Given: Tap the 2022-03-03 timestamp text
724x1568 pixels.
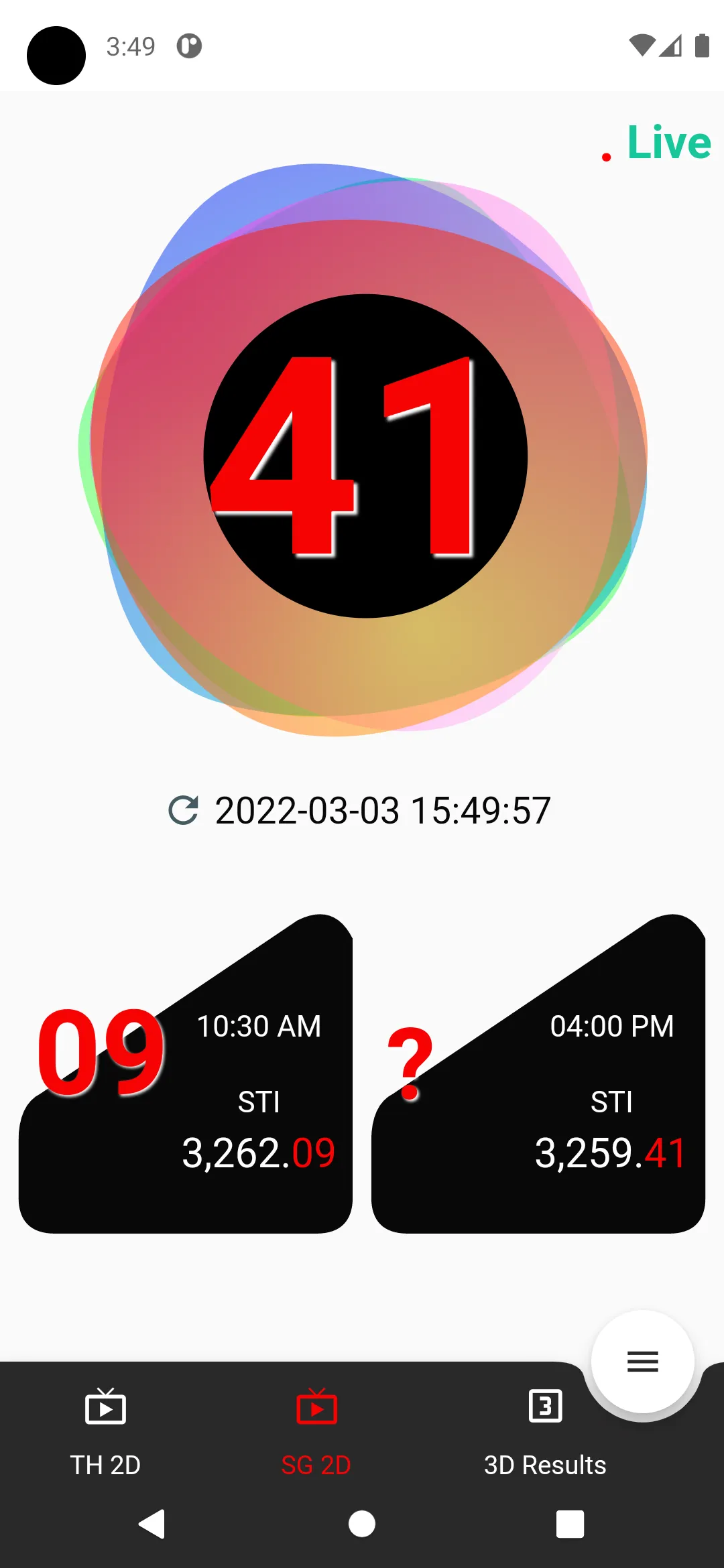Looking at the screenshot, I should 382,809.
